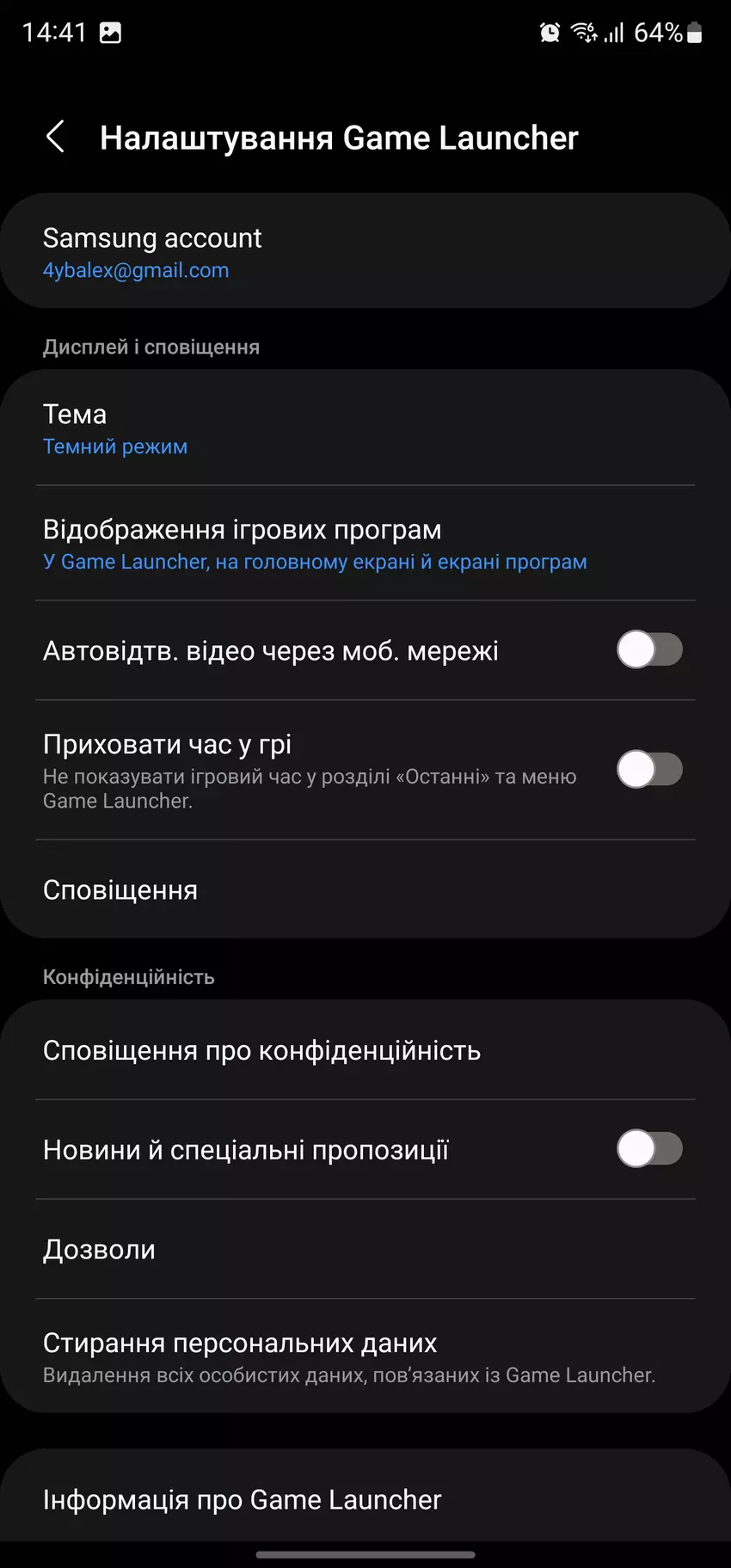Open Сповіщення settings
The height and width of the screenshot is (1568, 731).
pos(365,889)
